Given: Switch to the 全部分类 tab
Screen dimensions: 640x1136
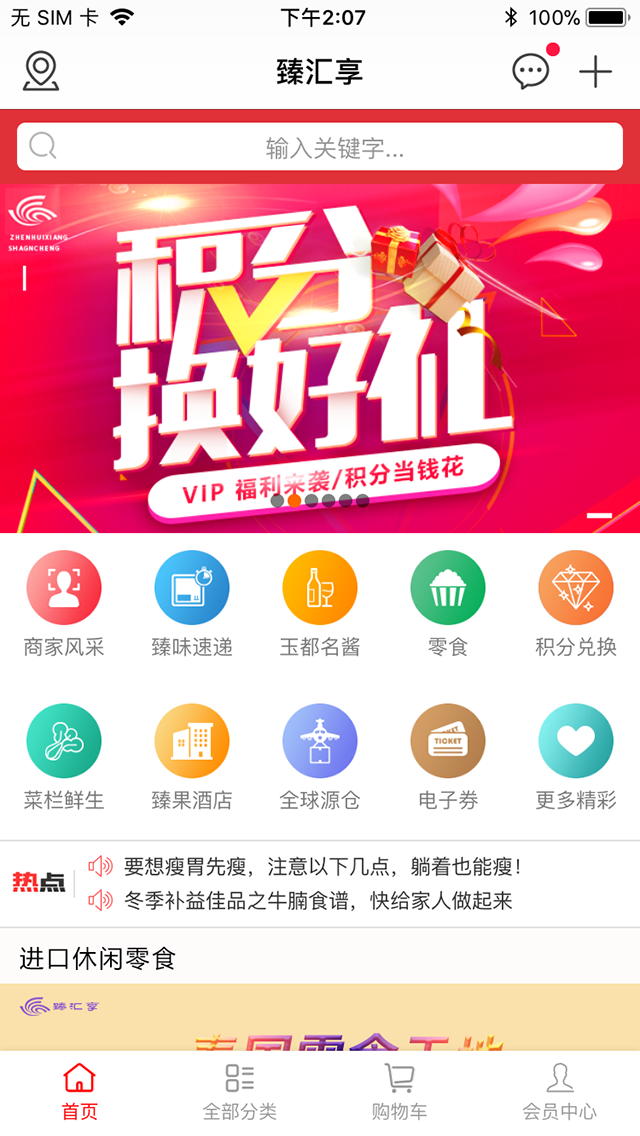Looking at the screenshot, I should coord(240,1092).
